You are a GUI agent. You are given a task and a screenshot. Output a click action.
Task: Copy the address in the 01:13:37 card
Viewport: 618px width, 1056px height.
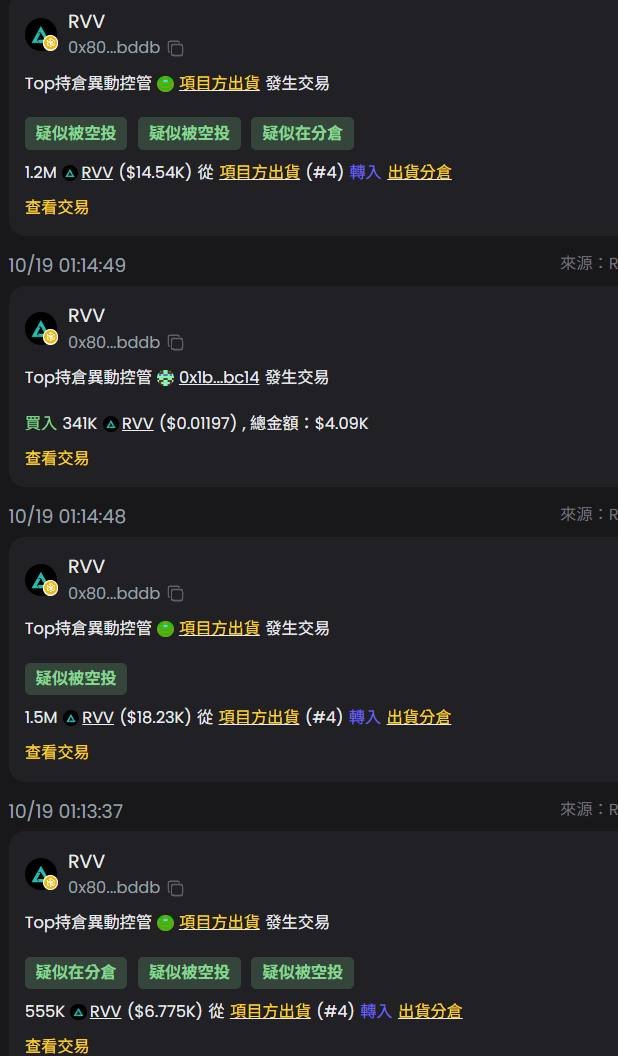176,888
